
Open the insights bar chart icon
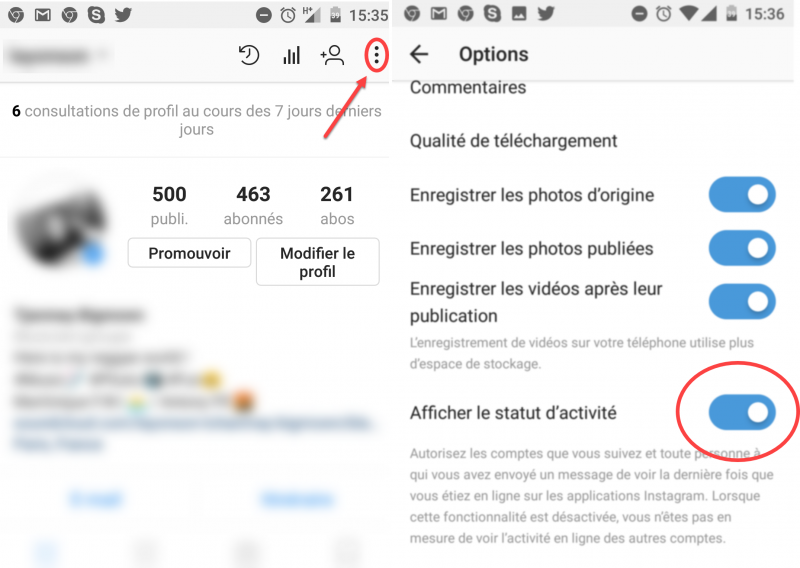(x=291, y=56)
